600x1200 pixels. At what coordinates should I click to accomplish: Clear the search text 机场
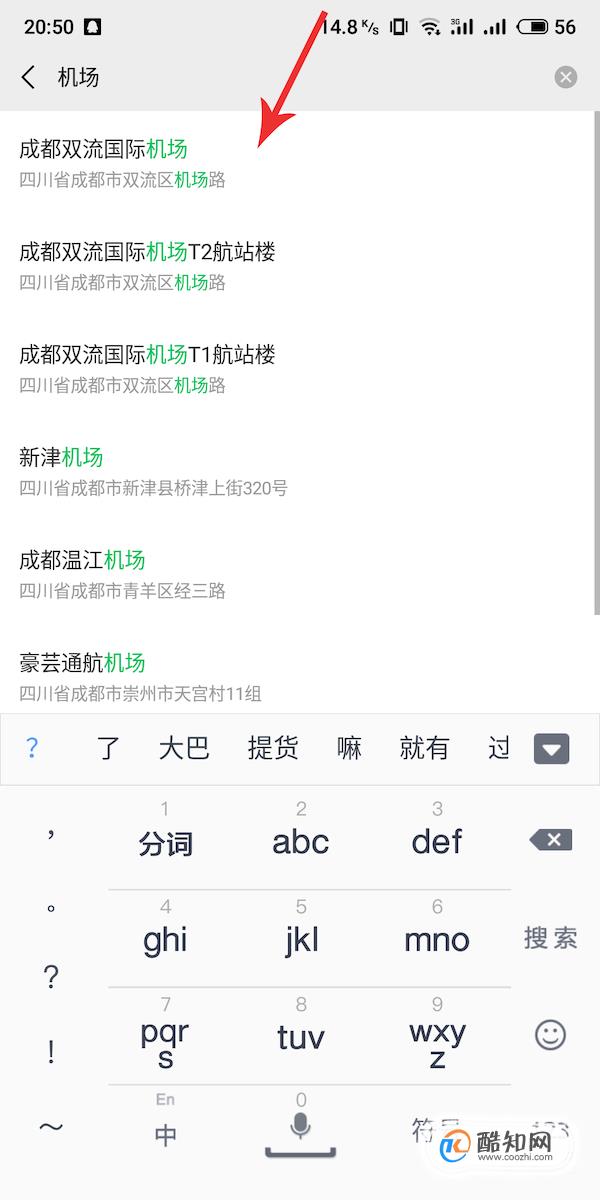click(566, 77)
